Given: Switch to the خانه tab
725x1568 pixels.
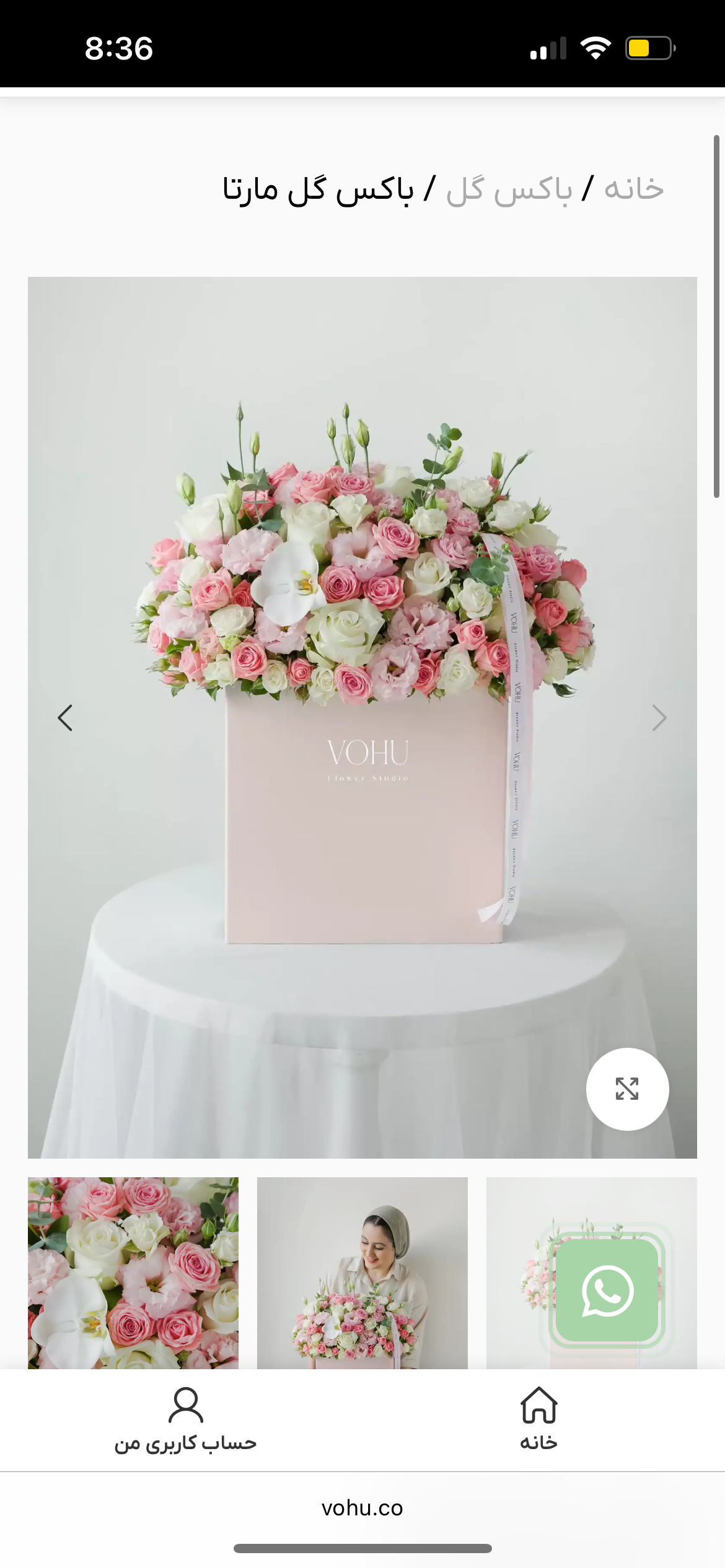Looking at the screenshot, I should click(538, 1418).
